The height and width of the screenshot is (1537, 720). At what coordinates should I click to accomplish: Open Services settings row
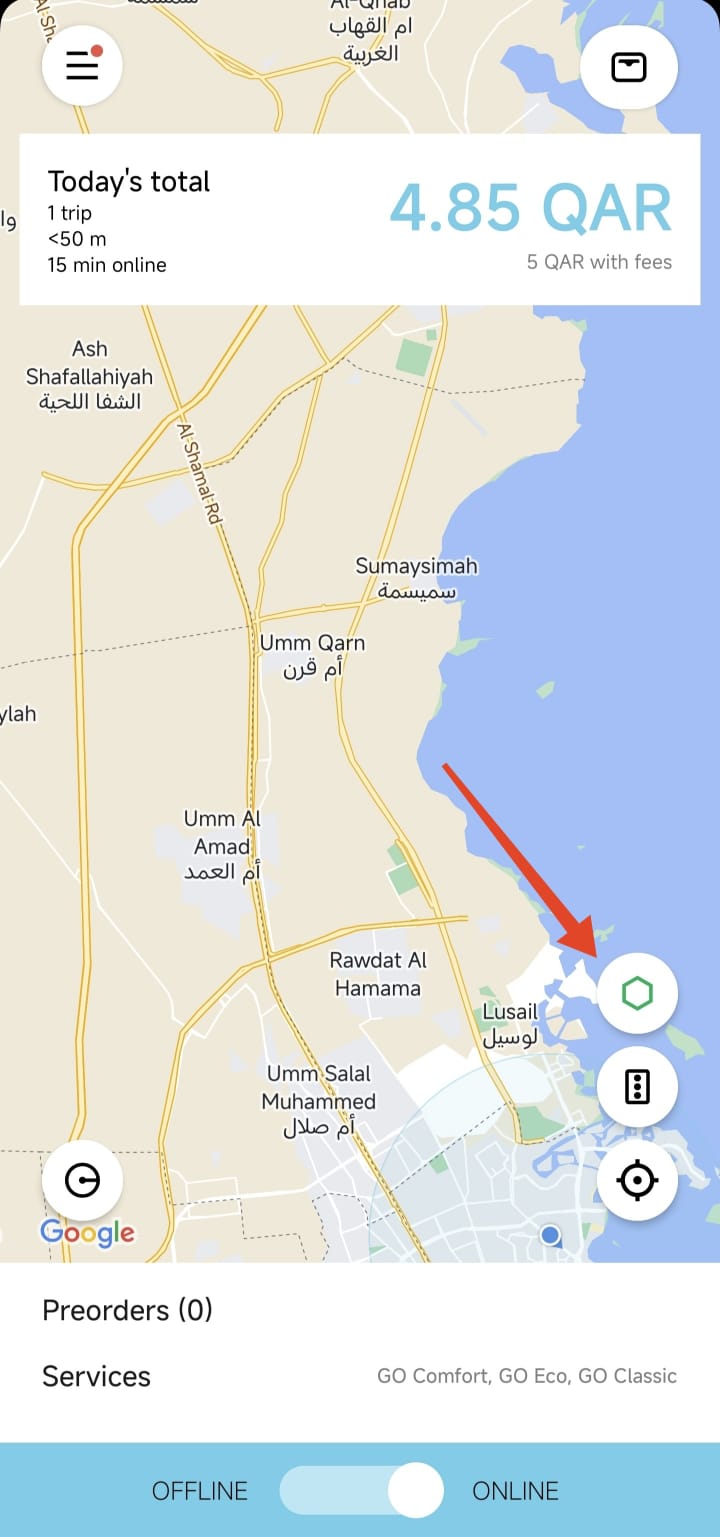360,1376
